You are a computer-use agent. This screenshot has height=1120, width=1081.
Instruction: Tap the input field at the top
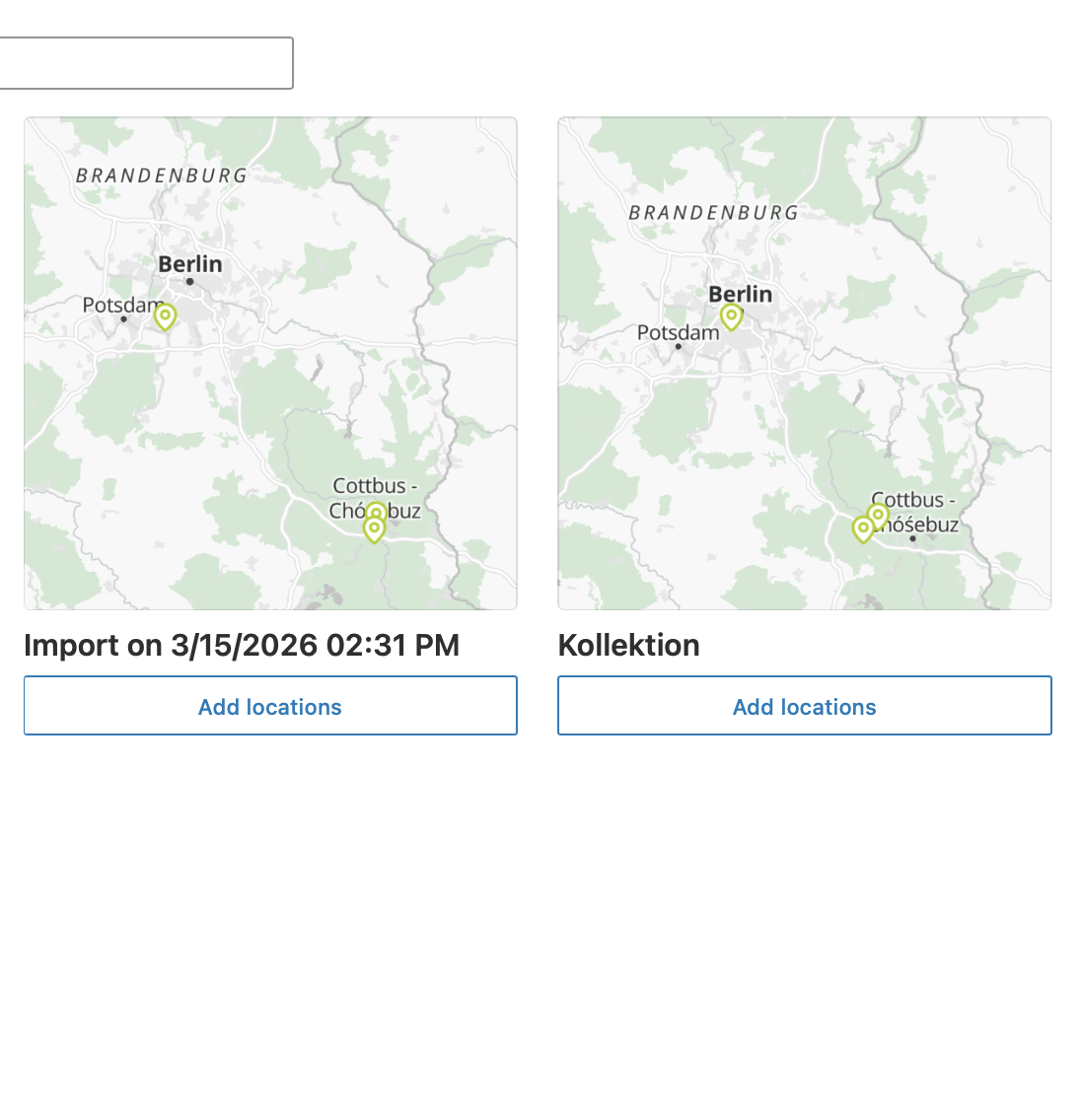[x=146, y=63]
